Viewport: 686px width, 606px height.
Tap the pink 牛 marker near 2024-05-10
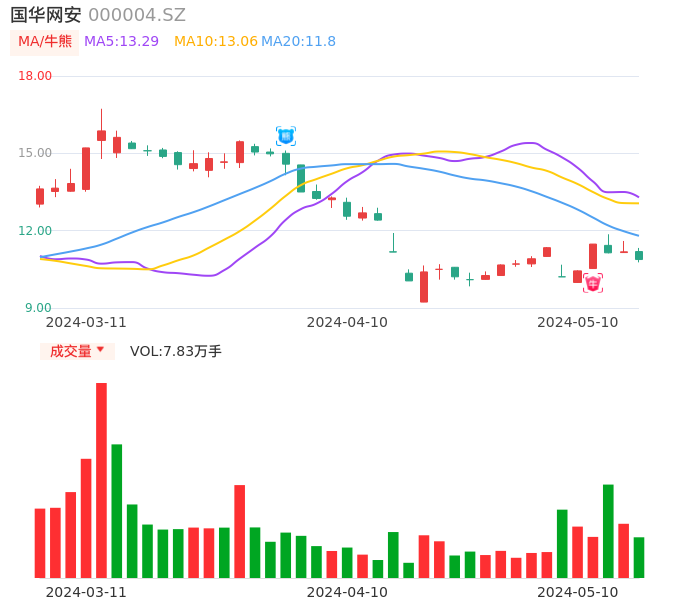point(593,283)
